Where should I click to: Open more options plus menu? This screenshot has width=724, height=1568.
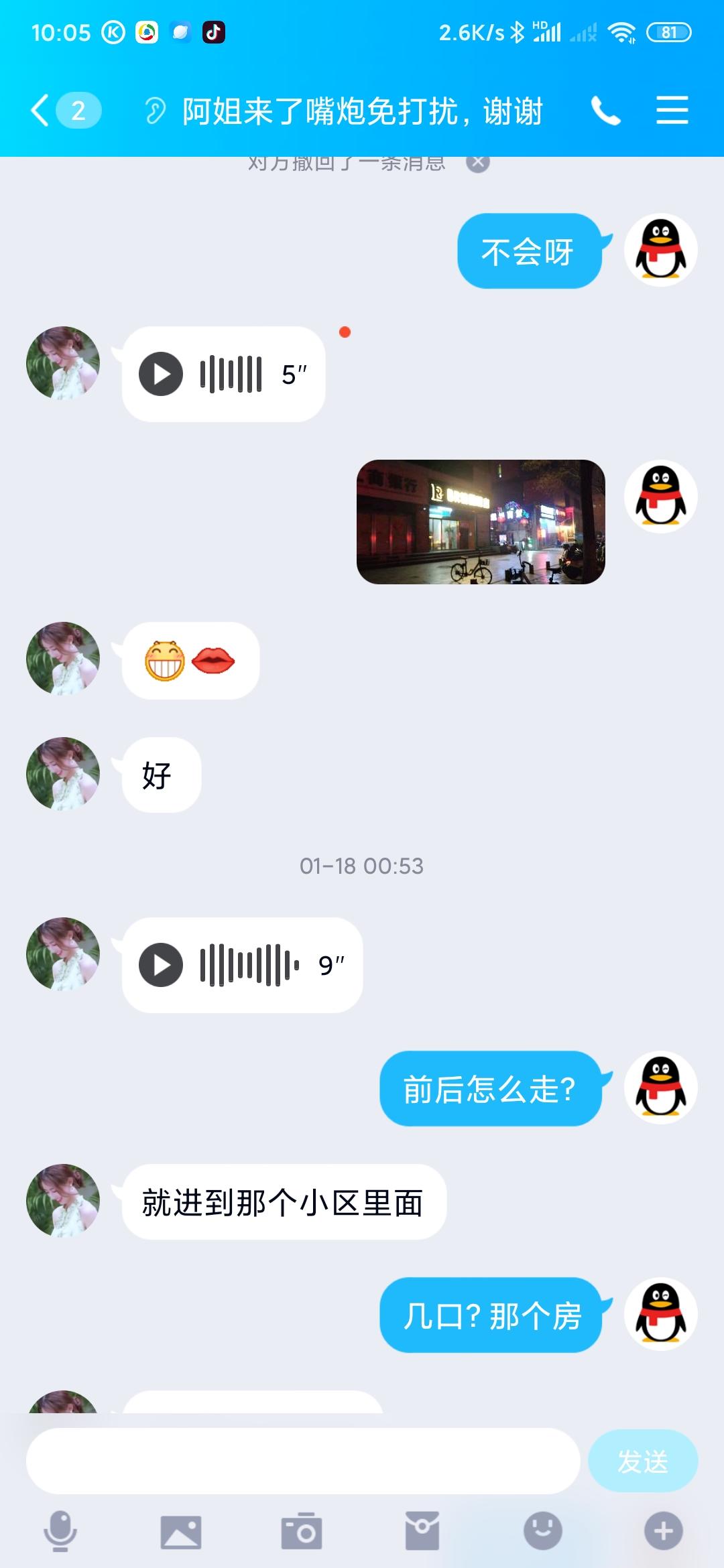pos(663,1531)
